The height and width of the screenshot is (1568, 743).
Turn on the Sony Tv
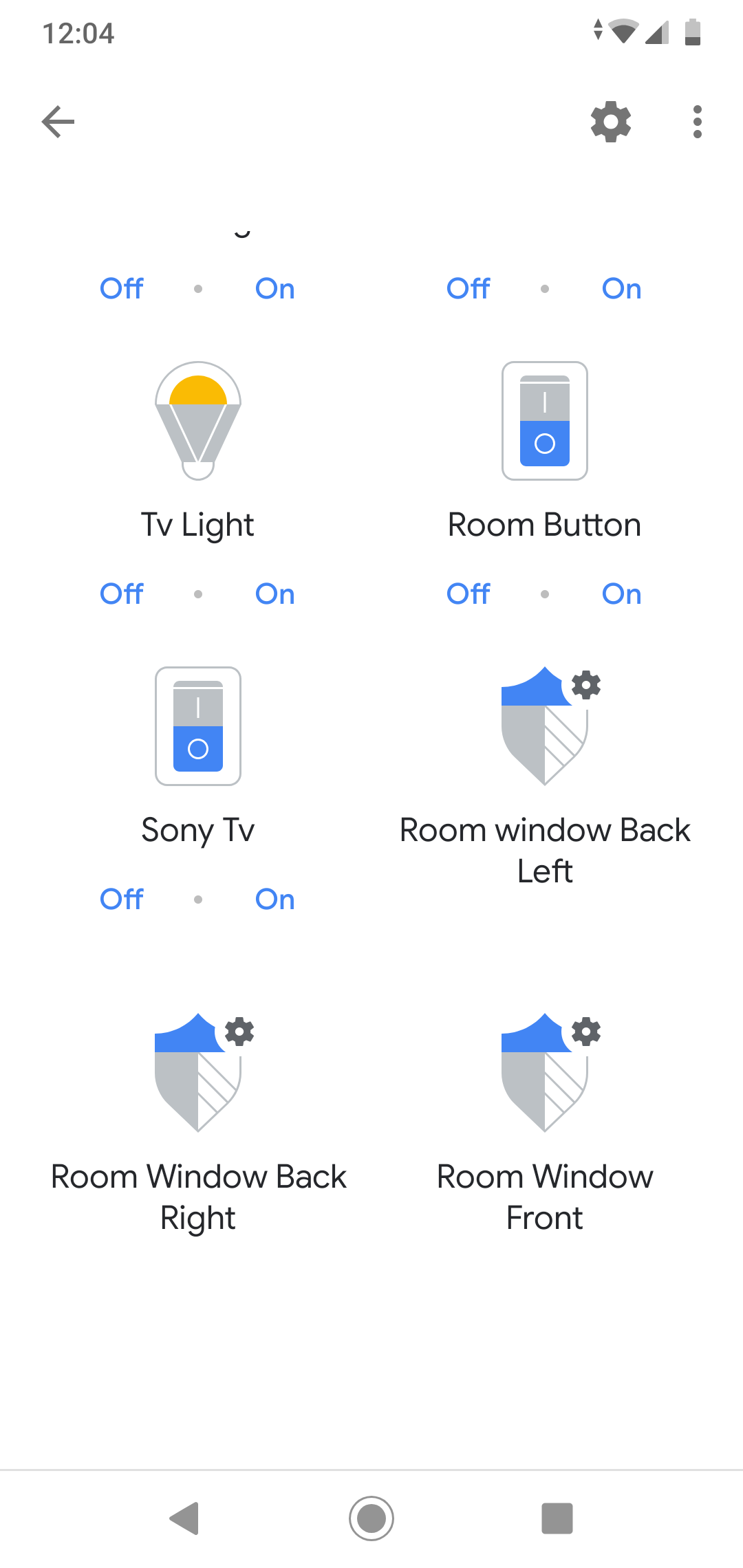pyautogui.click(x=274, y=900)
